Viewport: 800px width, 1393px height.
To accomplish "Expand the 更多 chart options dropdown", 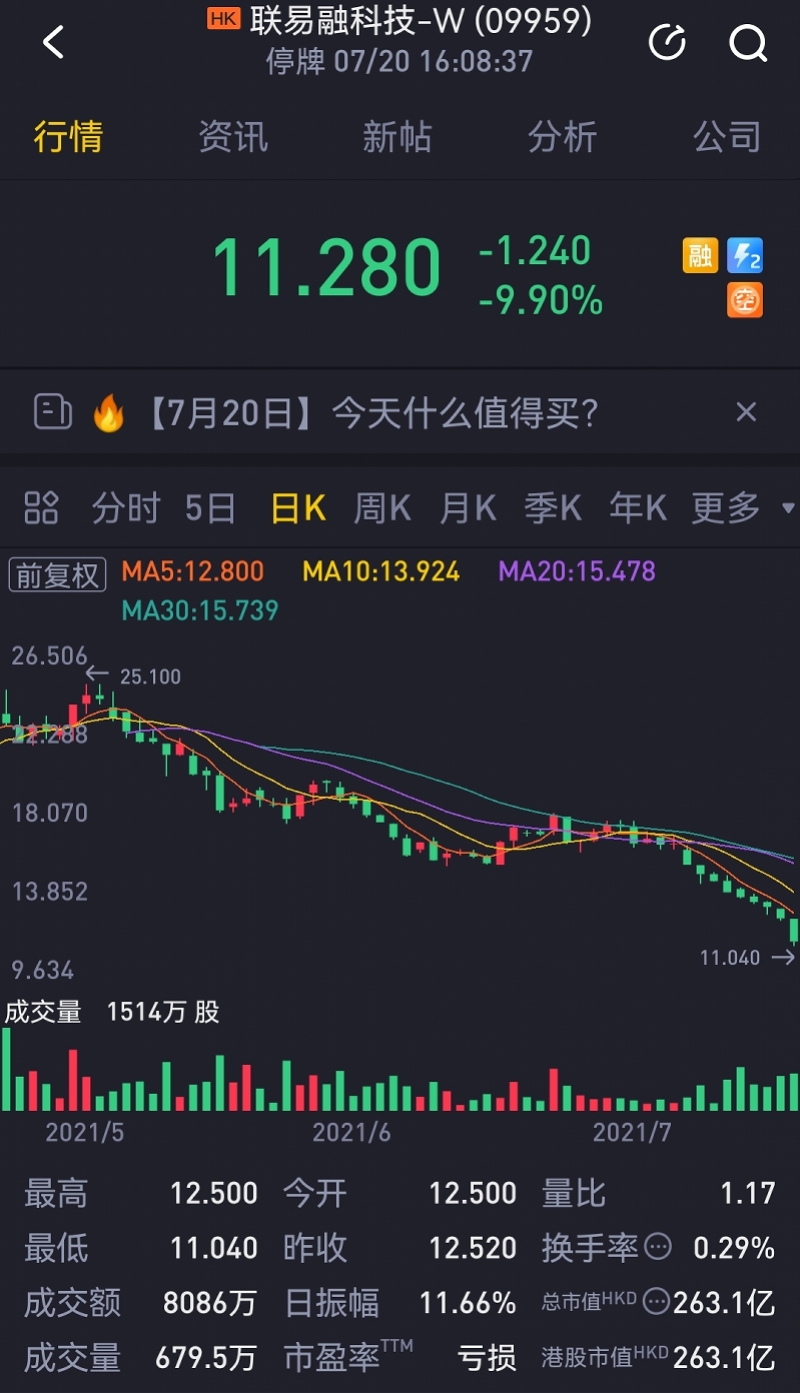I will point(742,508).
